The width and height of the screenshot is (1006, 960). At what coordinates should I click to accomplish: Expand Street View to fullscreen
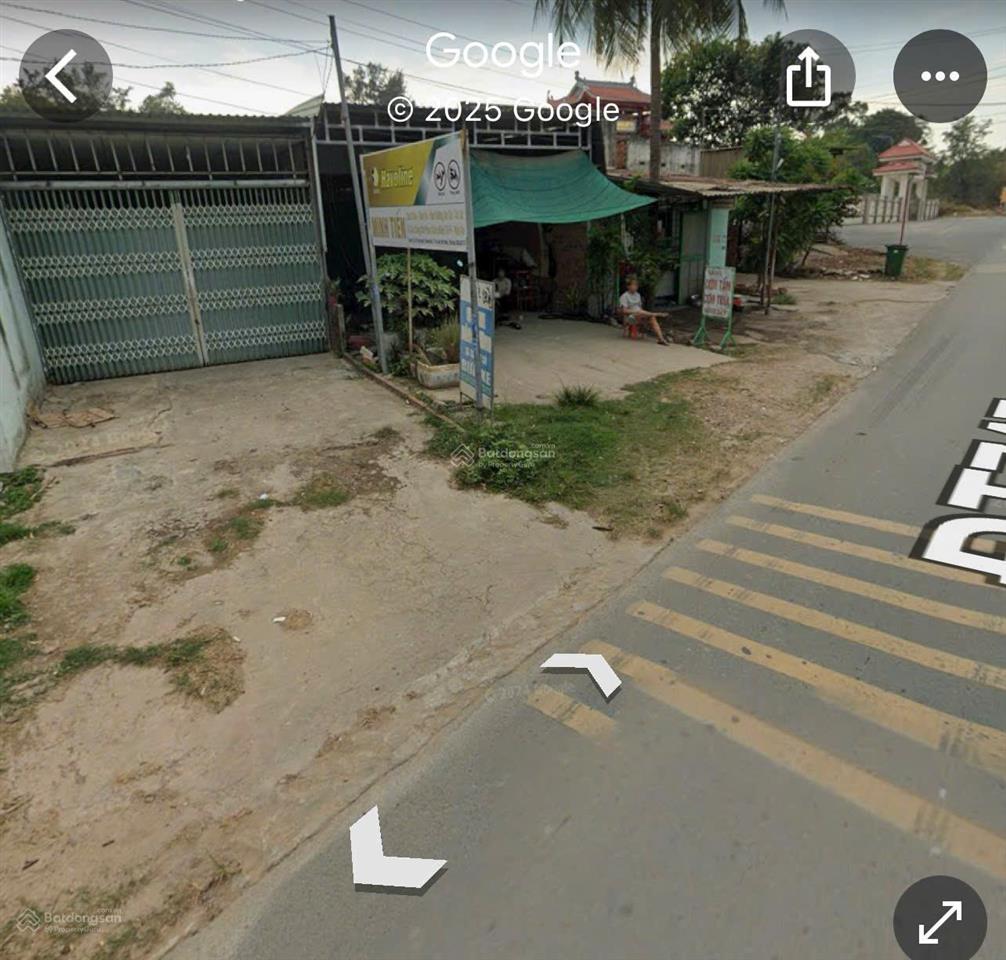point(939,921)
